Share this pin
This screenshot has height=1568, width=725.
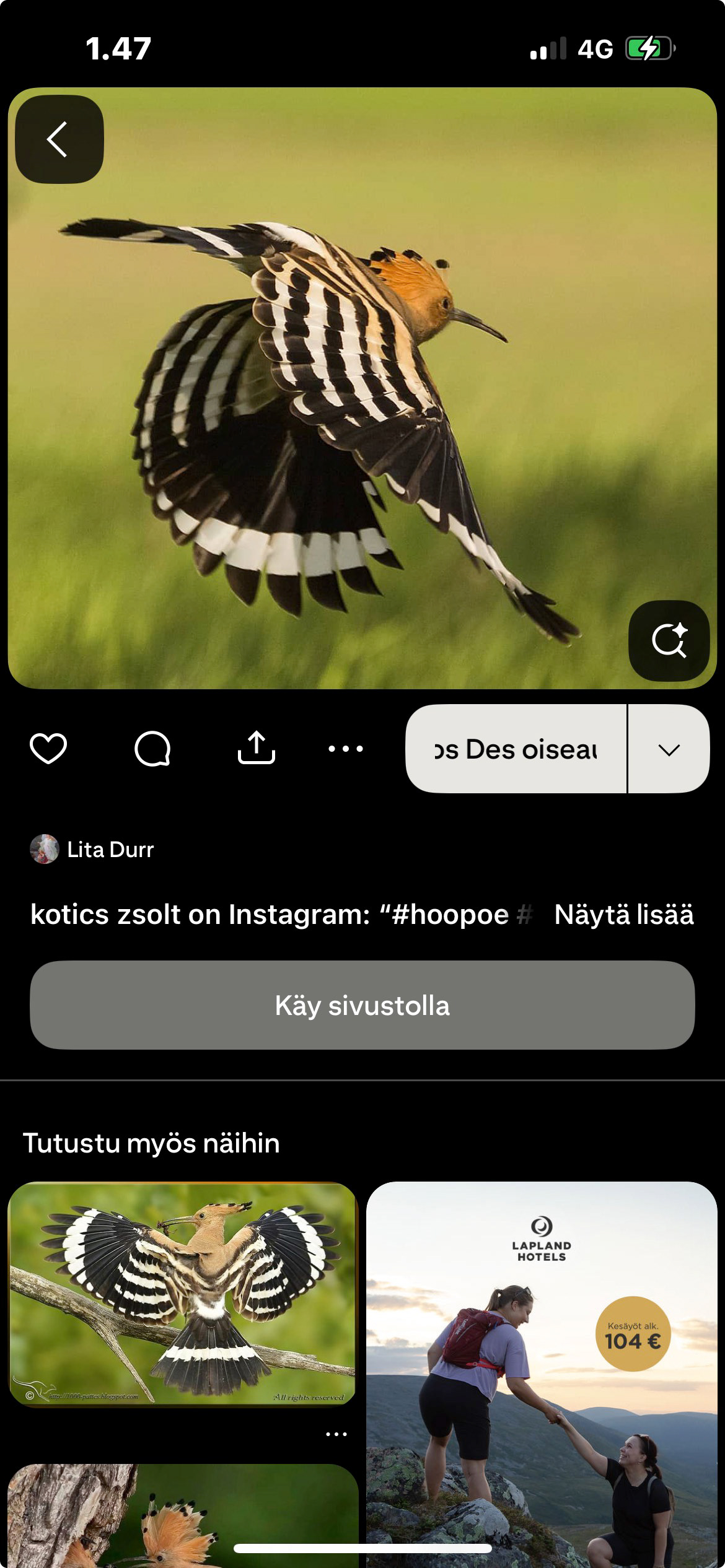256,748
